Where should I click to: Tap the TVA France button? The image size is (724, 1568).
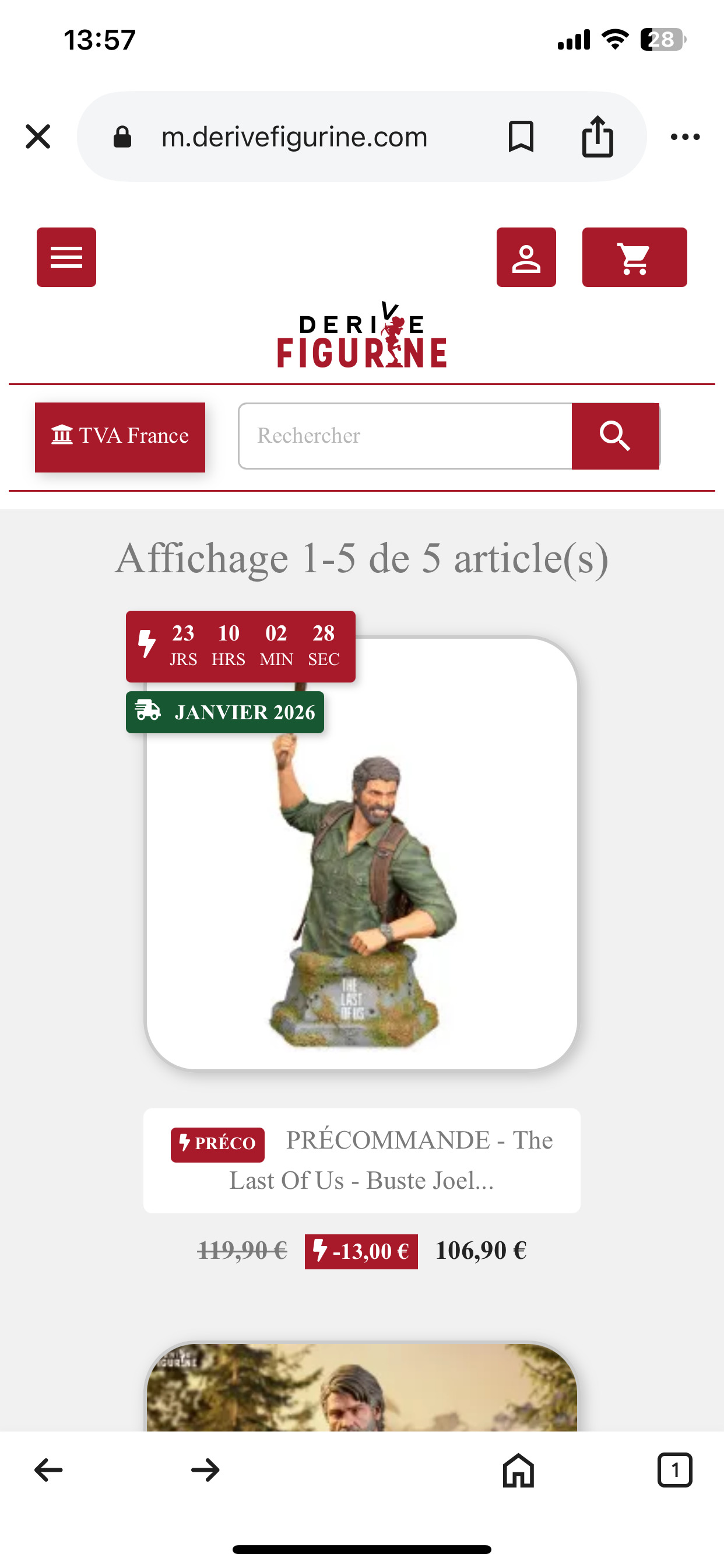click(120, 436)
